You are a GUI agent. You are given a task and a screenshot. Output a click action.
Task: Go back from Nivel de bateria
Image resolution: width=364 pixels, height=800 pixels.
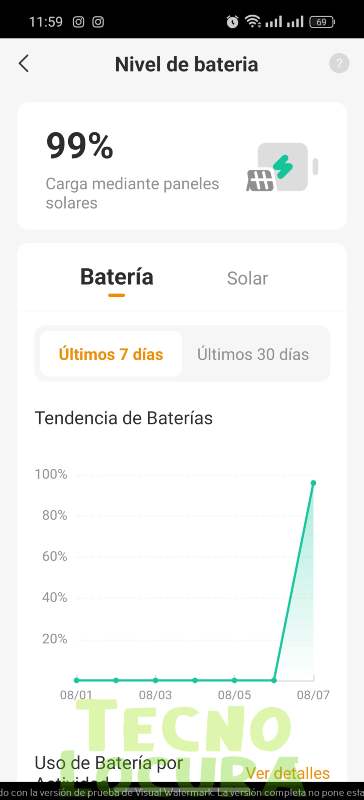(x=23, y=64)
